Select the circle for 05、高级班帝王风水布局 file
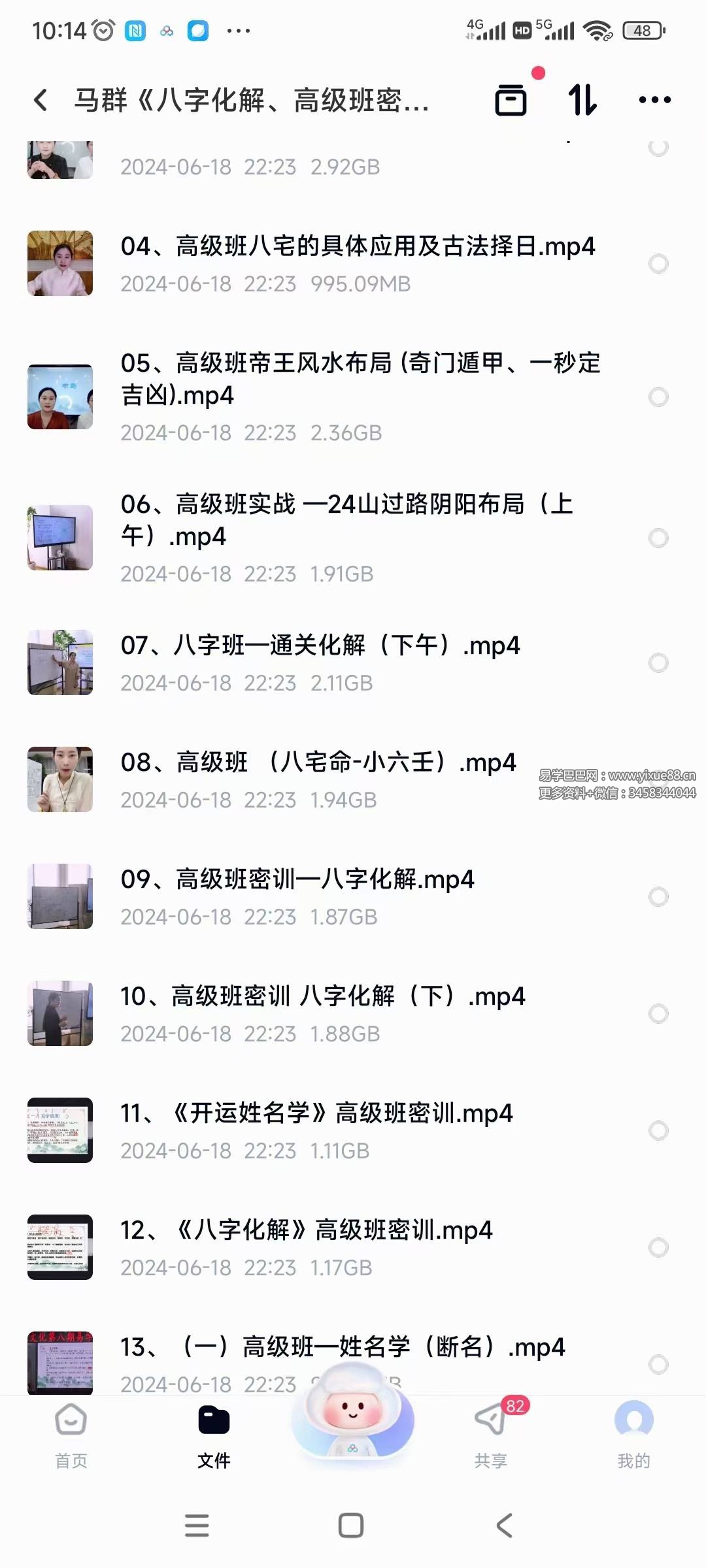Image resolution: width=706 pixels, height=1568 pixels. (658, 397)
